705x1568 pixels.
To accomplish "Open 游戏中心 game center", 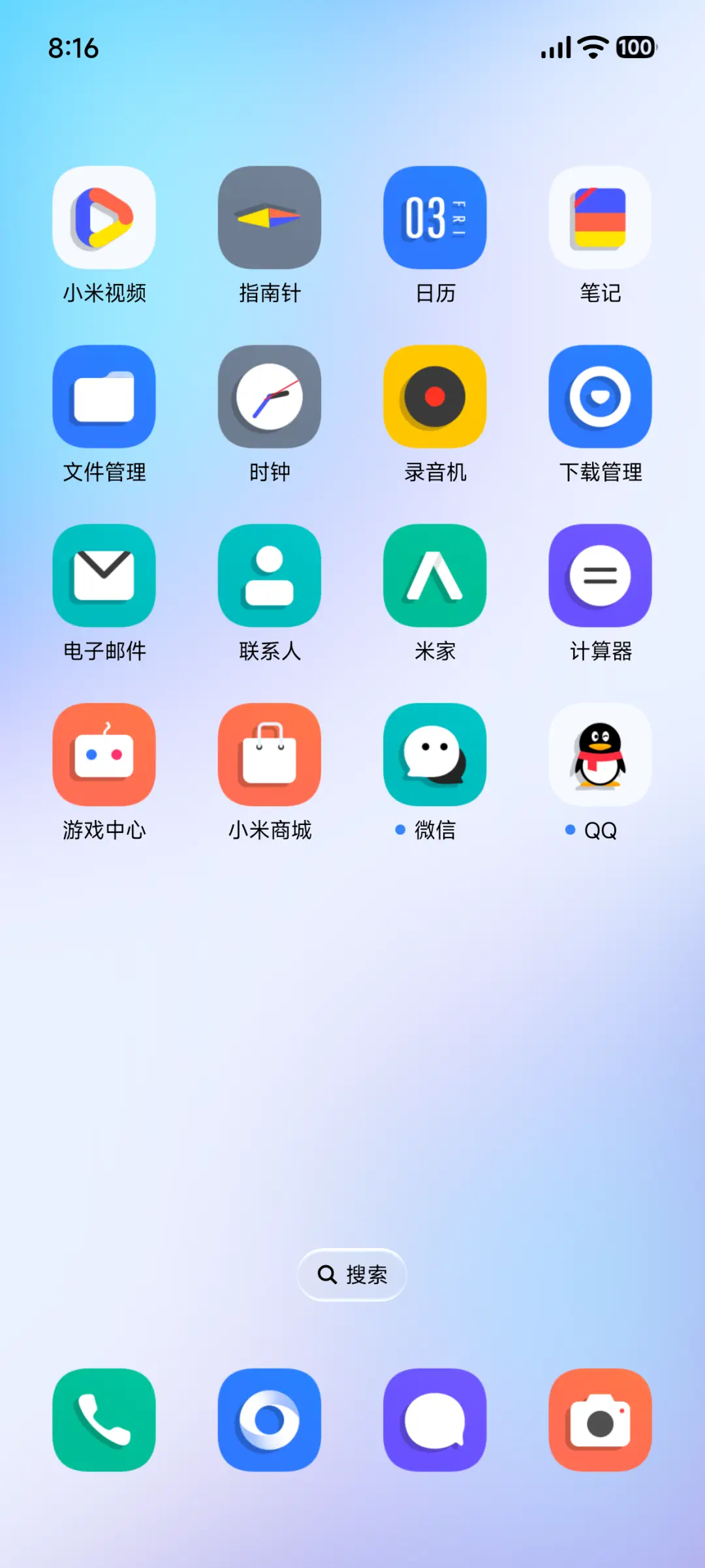I will [104, 754].
